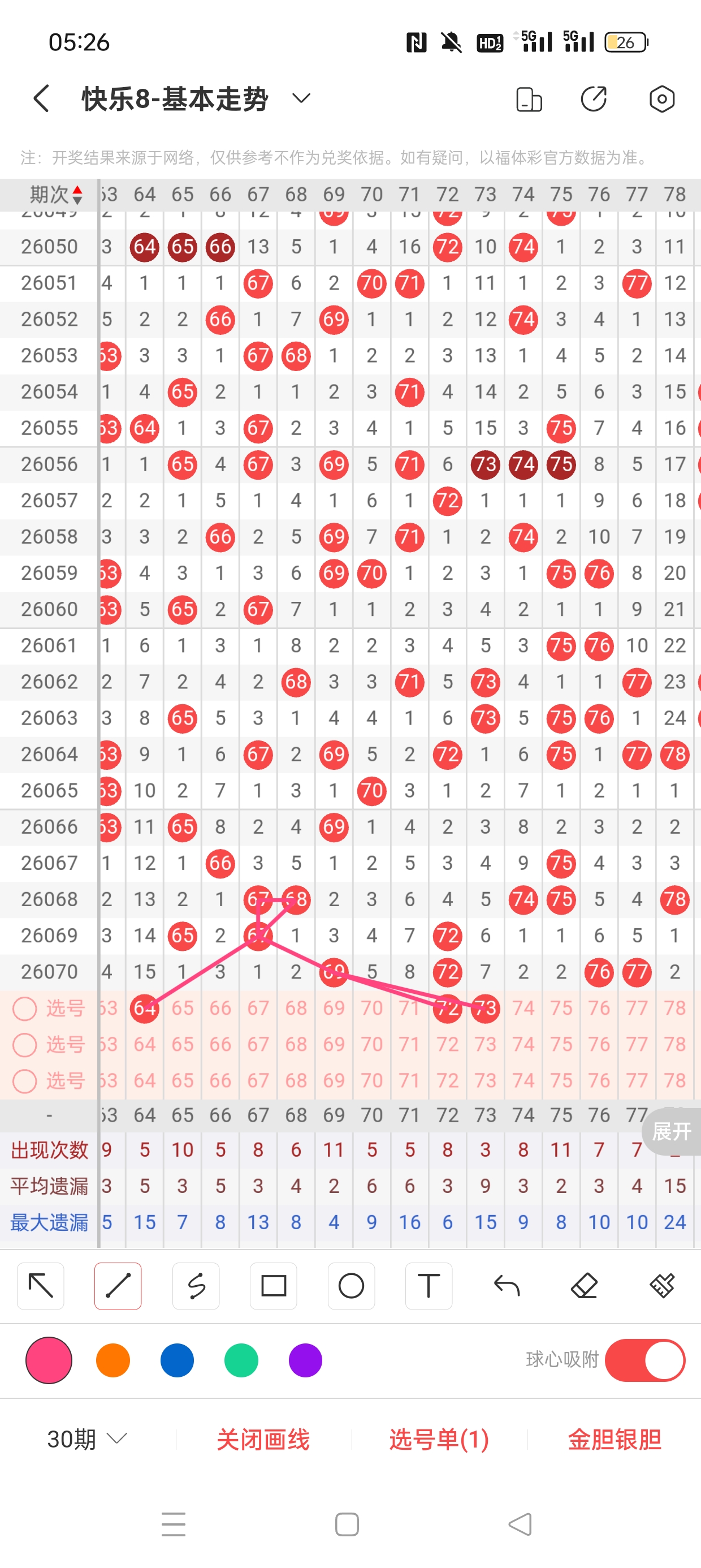Undo the last drawn line
The height and width of the screenshot is (1568, 701).
coord(507,1286)
